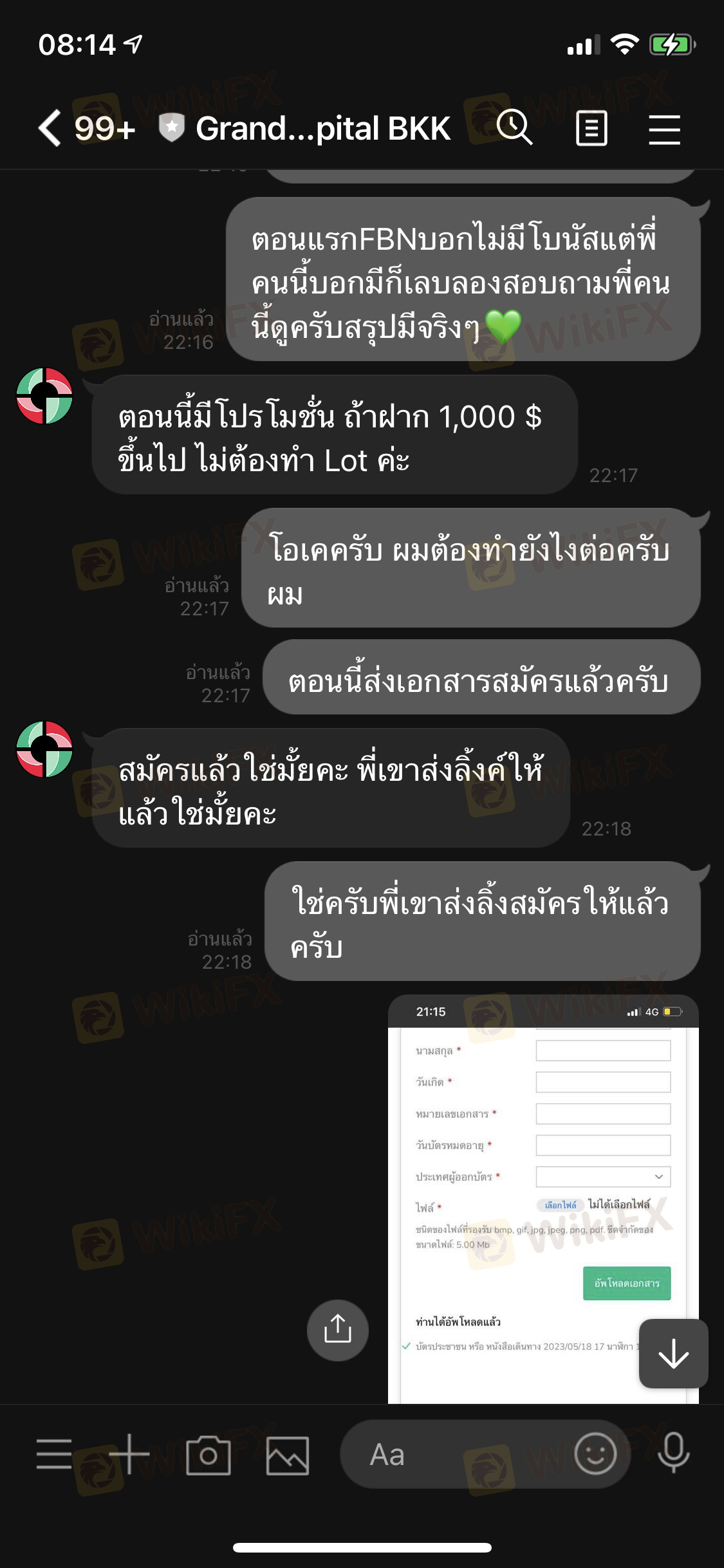Open the plus attachment options

(129, 1454)
